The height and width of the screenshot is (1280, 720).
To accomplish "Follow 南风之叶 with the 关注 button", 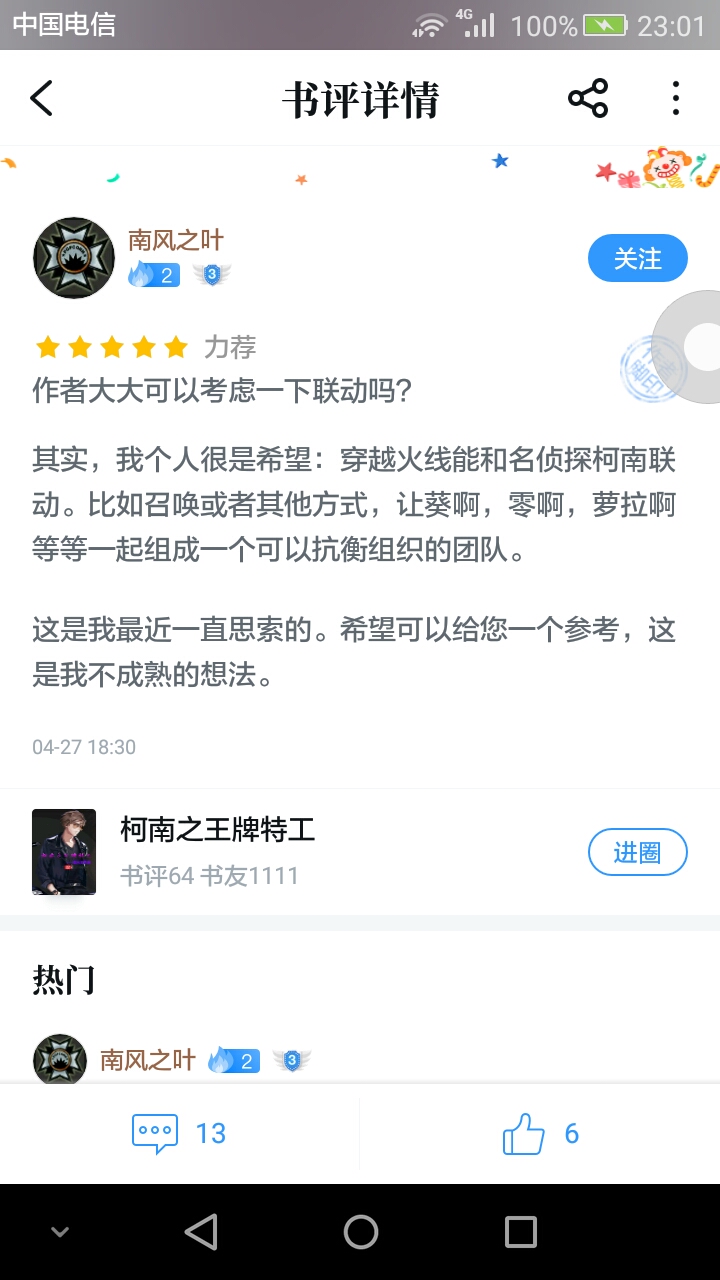I will click(638, 258).
